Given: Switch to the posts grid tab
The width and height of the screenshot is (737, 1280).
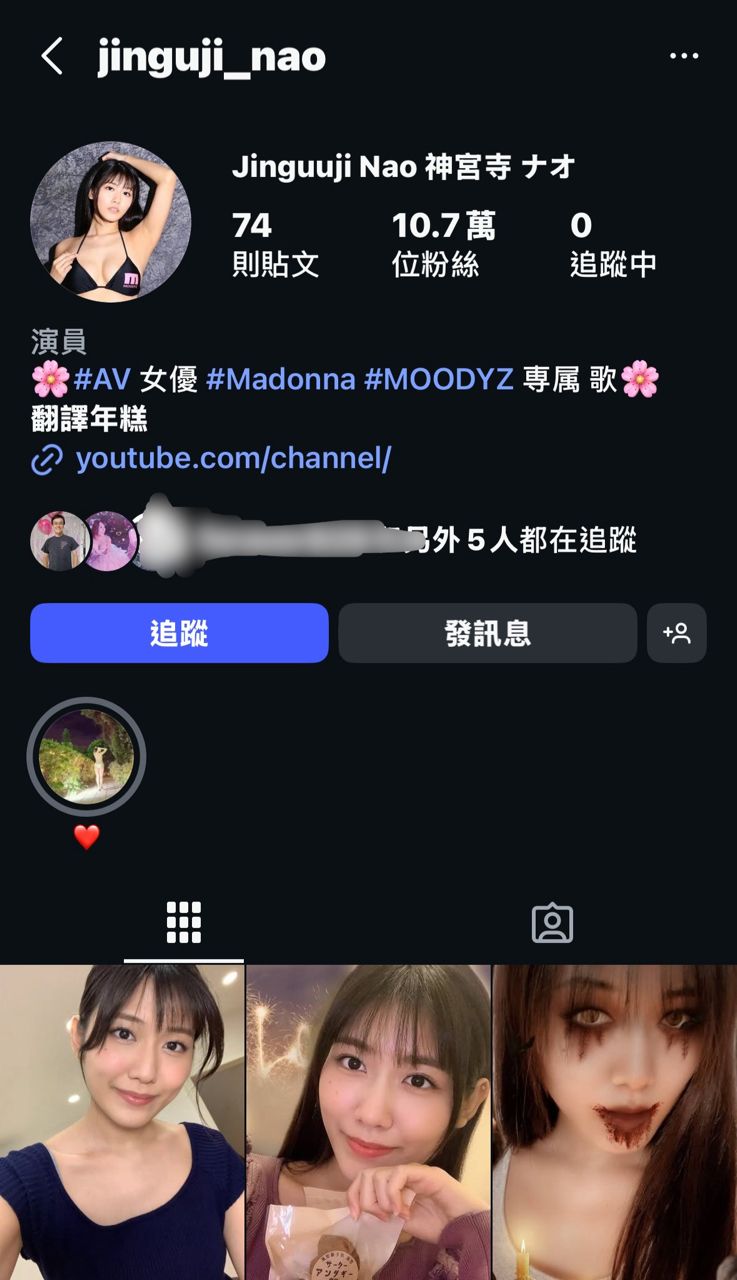Looking at the screenshot, I should [x=184, y=923].
